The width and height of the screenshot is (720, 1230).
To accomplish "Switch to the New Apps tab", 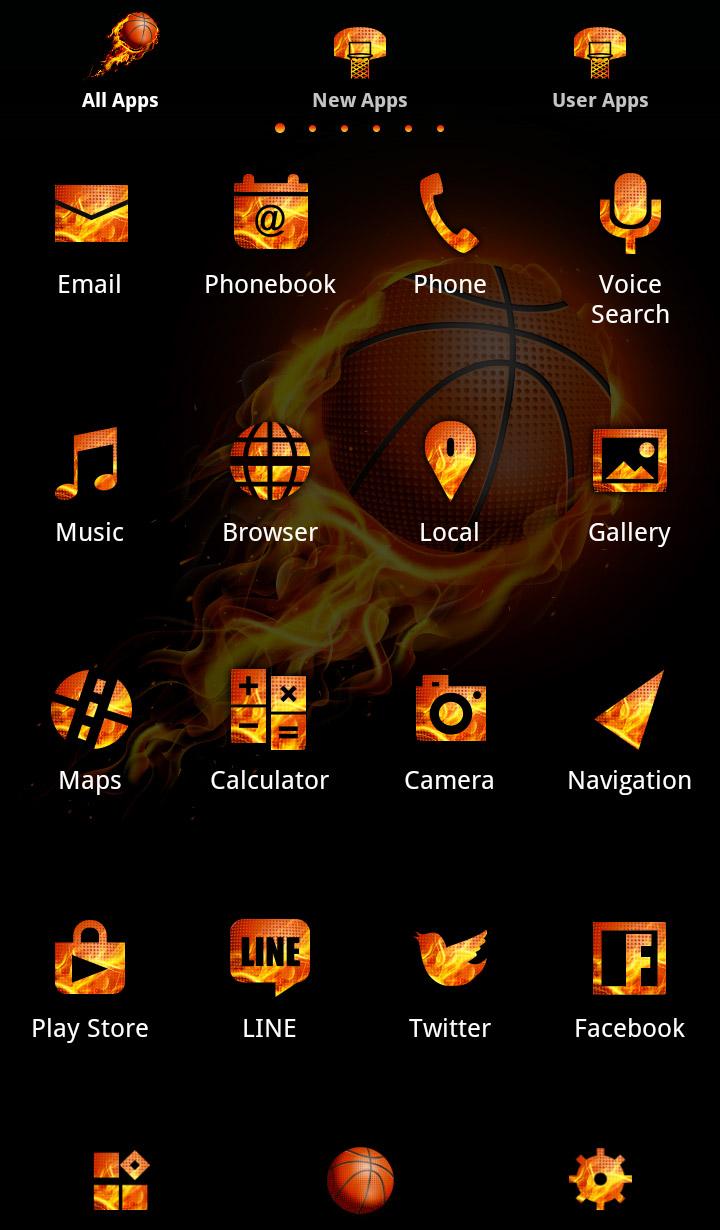I will (x=360, y=70).
